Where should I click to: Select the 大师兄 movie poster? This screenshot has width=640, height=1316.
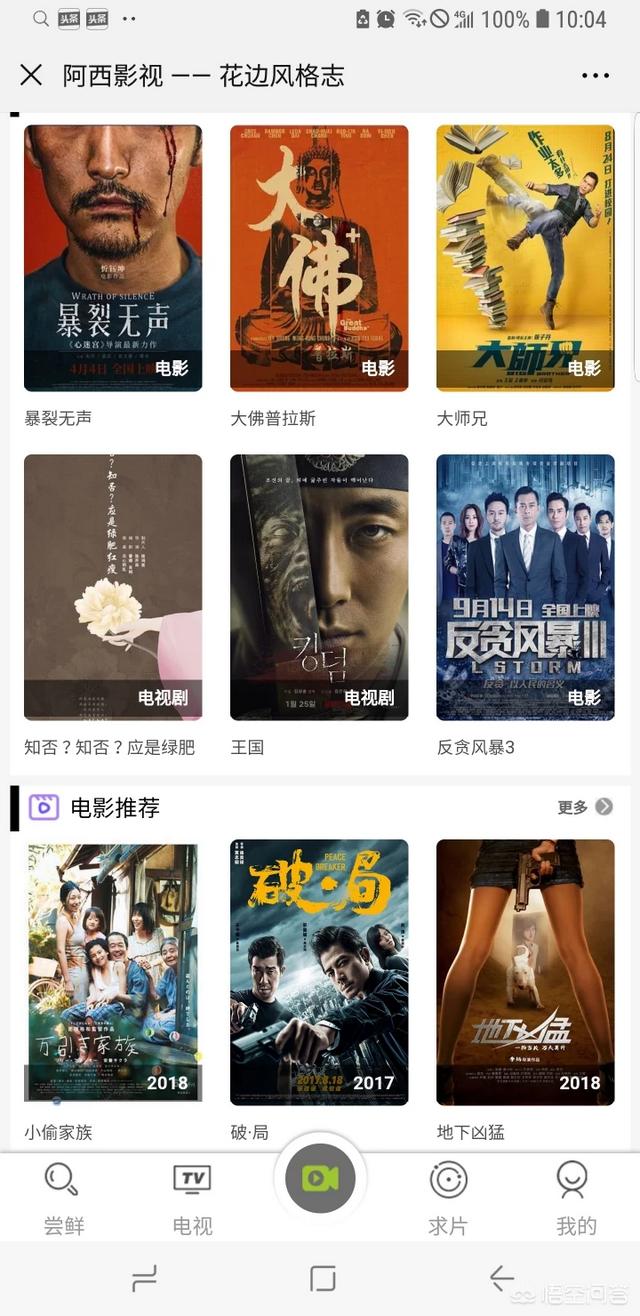tap(525, 257)
